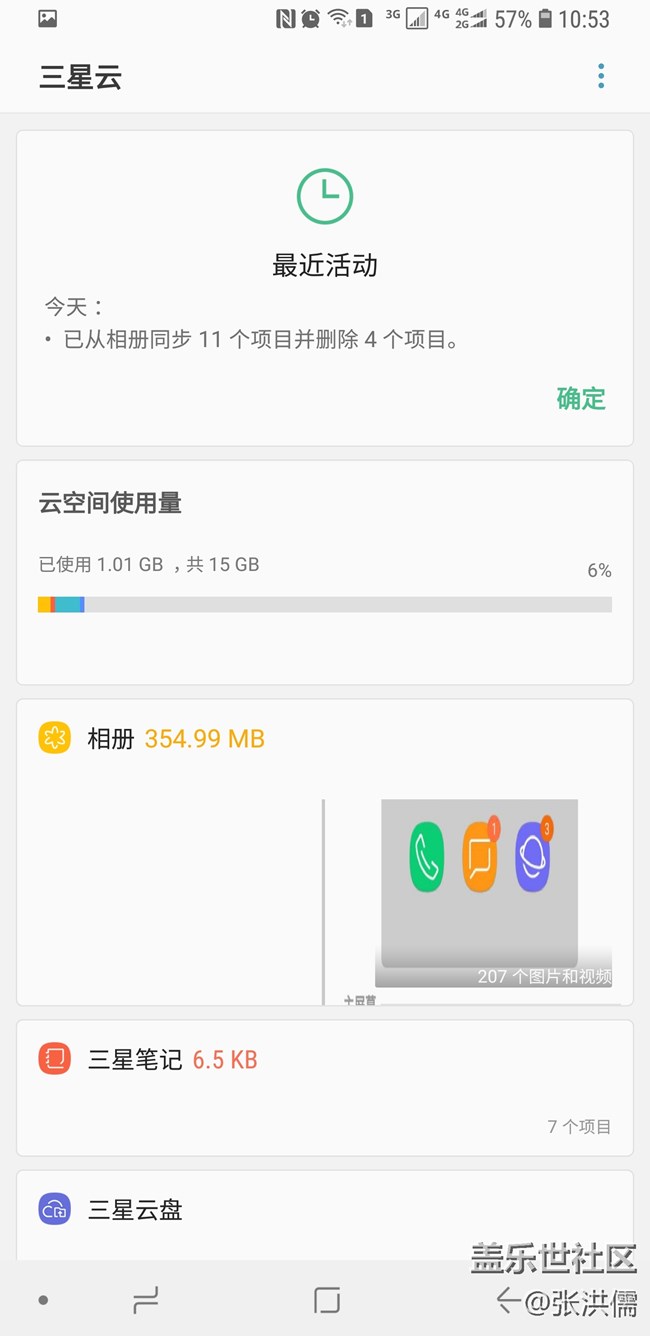Open the three-dot overflow menu
The width and height of the screenshot is (650, 1336).
[x=601, y=76]
